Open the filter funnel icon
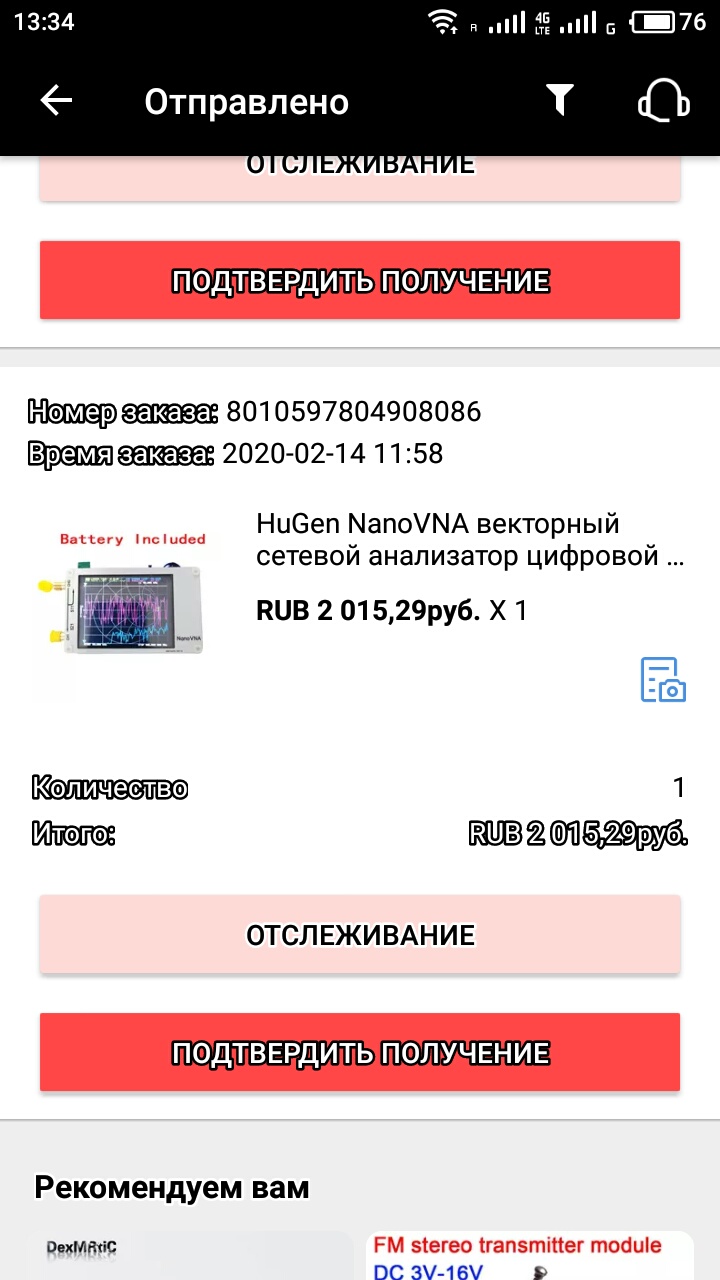Image resolution: width=720 pixels, height=1280 pixels. tap(559, 100)
